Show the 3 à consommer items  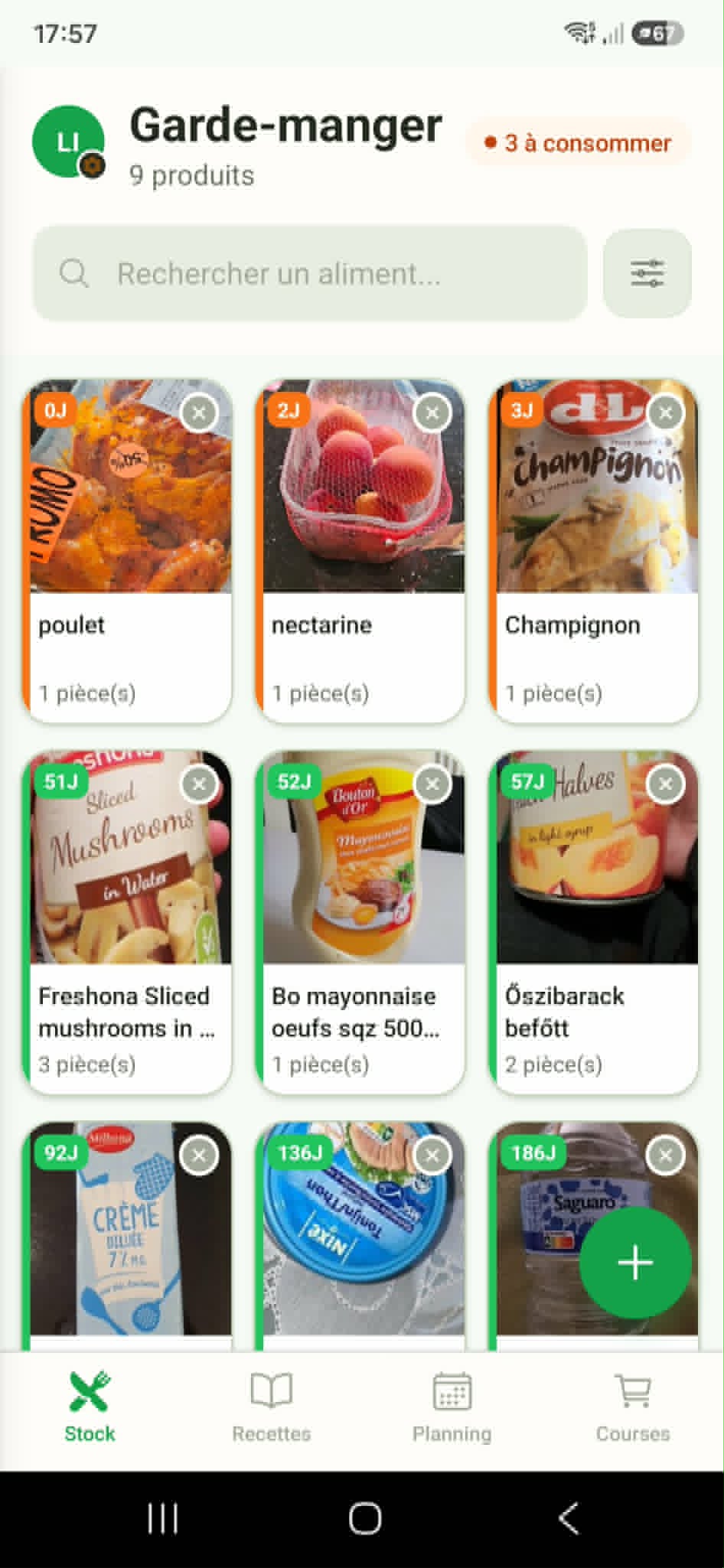point(579,143)
